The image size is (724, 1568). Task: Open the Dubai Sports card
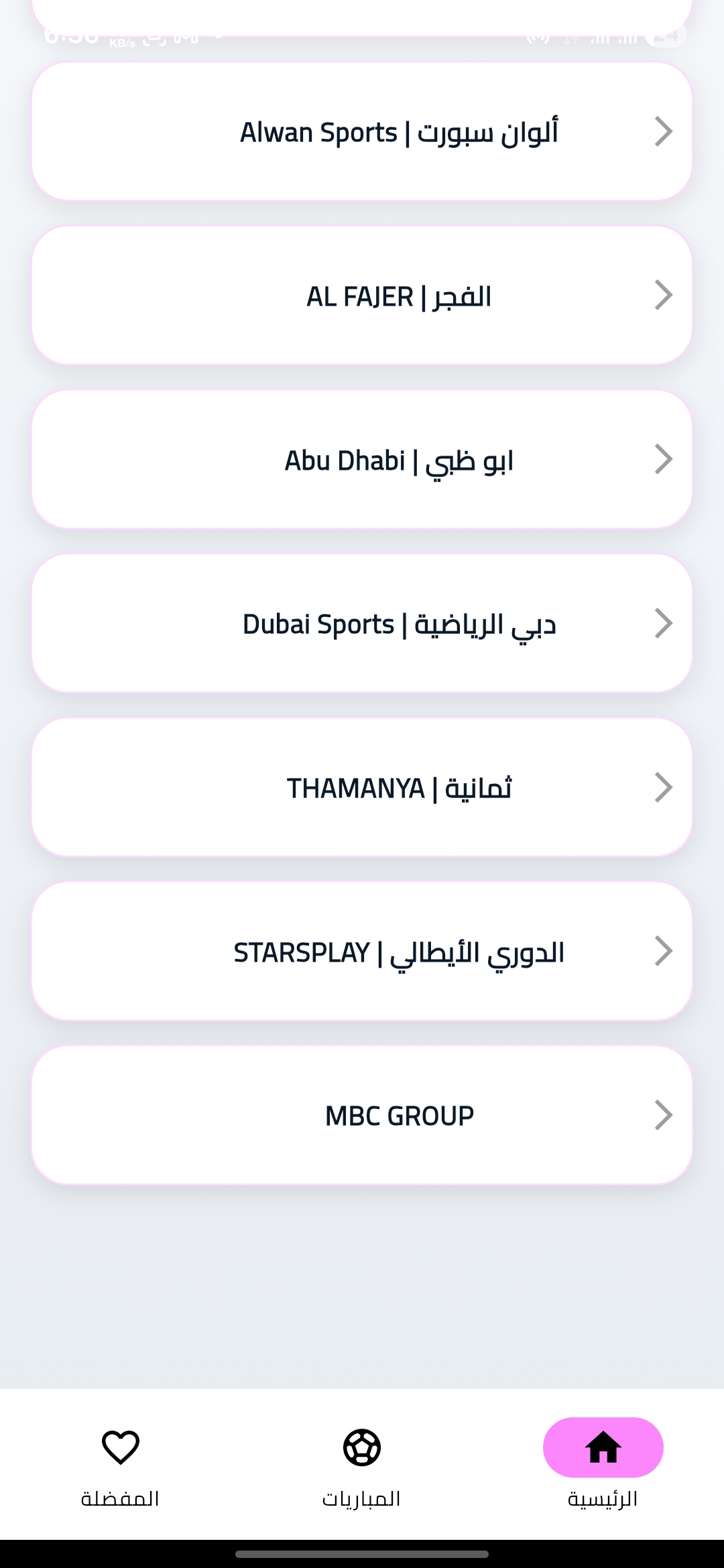click(362, 623)
